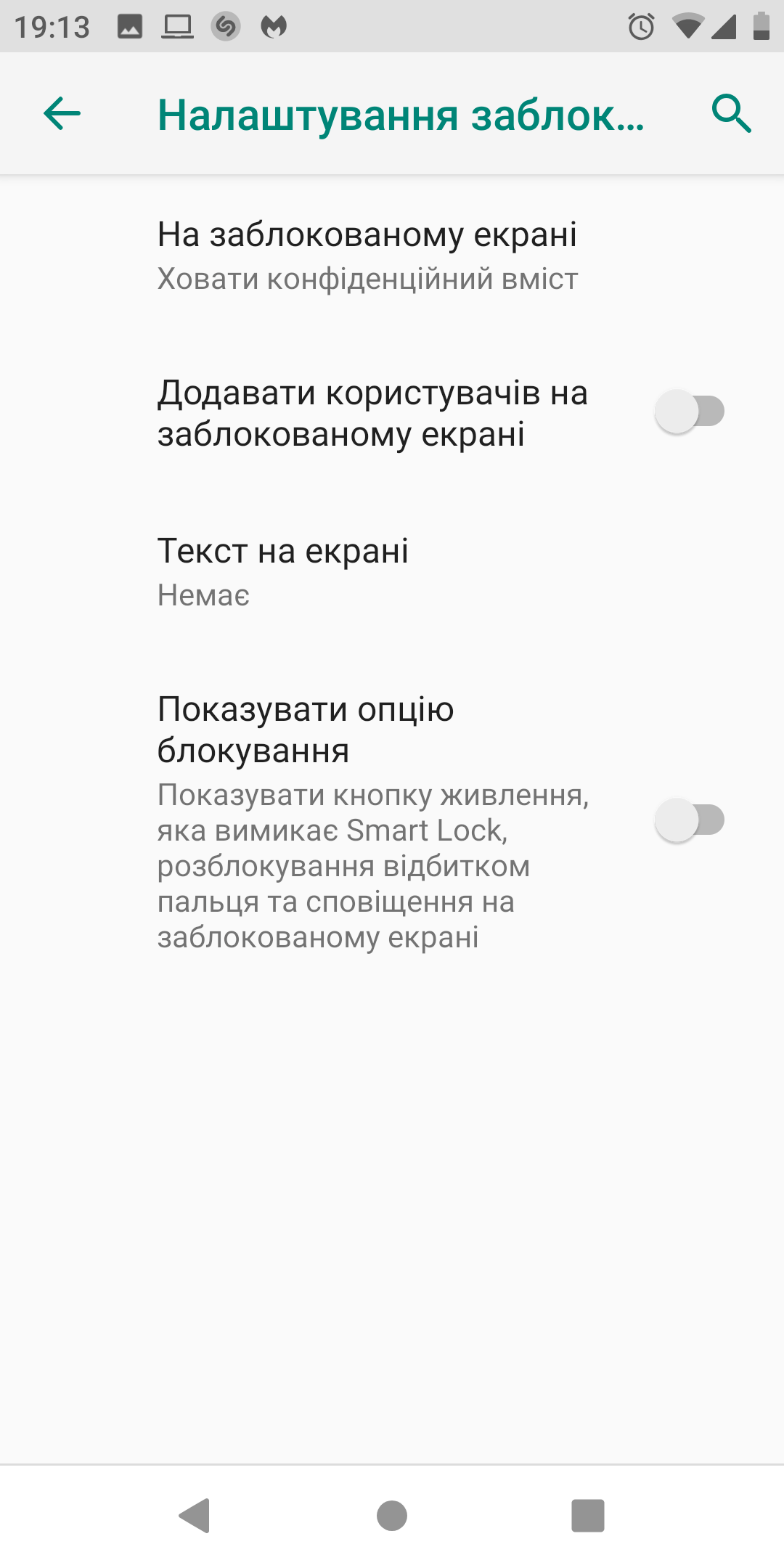Viewport: 784px width, 1568px height.
Task: Enable Додавати користувачів на заблокованому екрані
Action: coord(690,412)
